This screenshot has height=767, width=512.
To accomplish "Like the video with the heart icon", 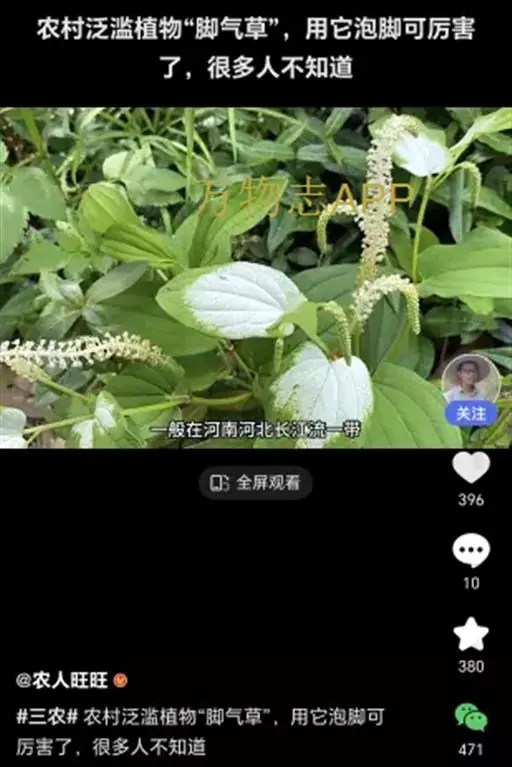I will point(471,467).
